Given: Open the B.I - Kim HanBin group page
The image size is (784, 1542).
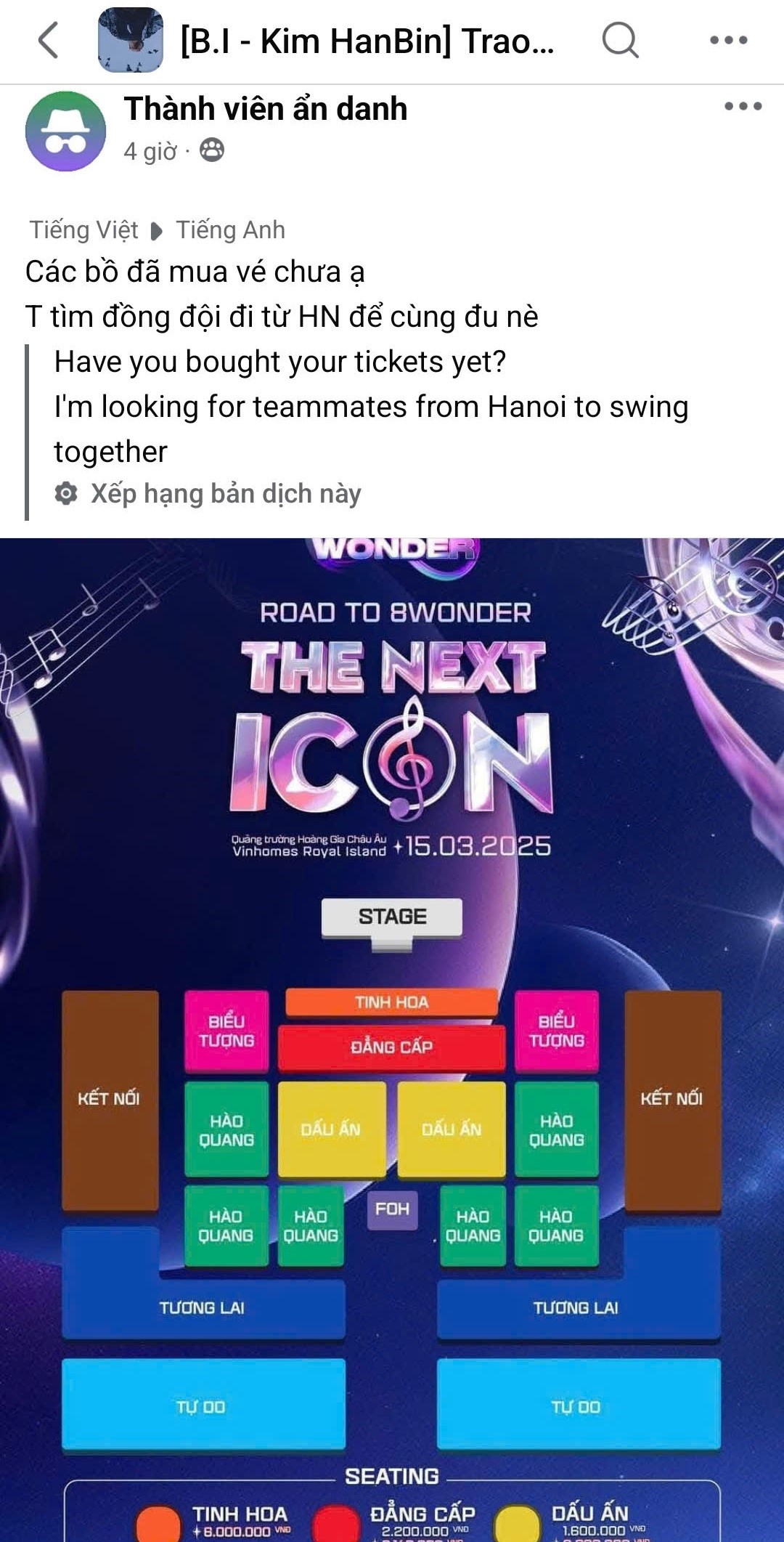Looking at the screenshot, I should point(367,41).
